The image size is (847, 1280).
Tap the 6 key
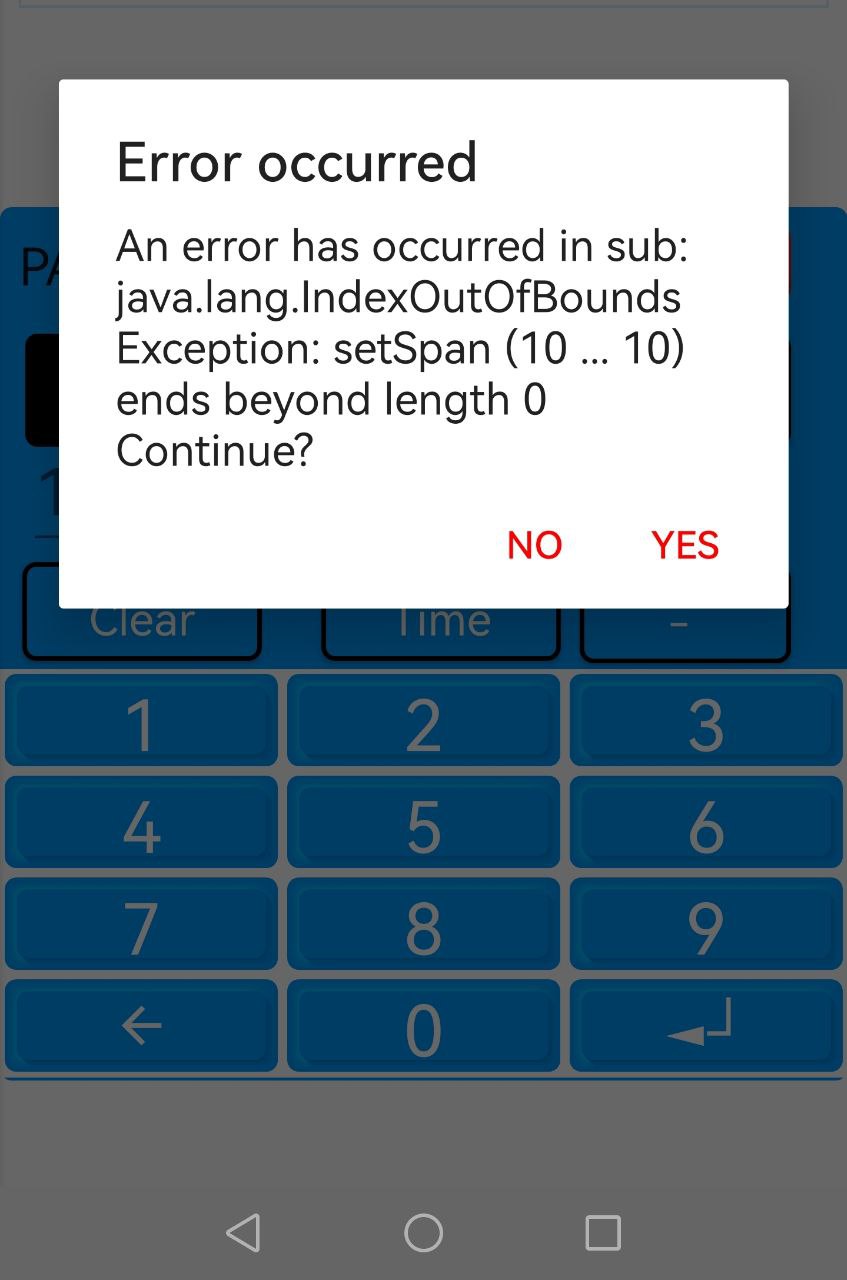[705, 823]
